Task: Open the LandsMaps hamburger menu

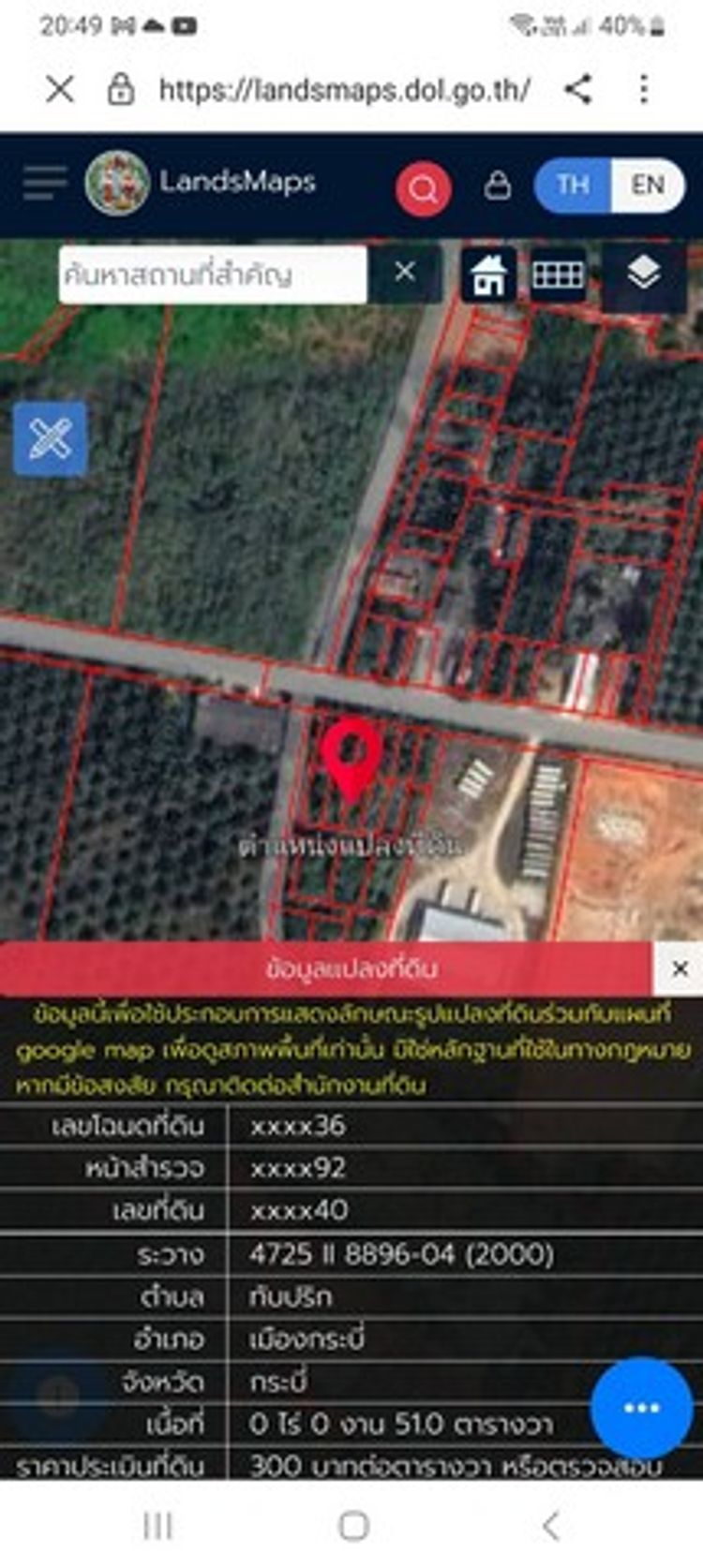Action: tap(45, 183)
